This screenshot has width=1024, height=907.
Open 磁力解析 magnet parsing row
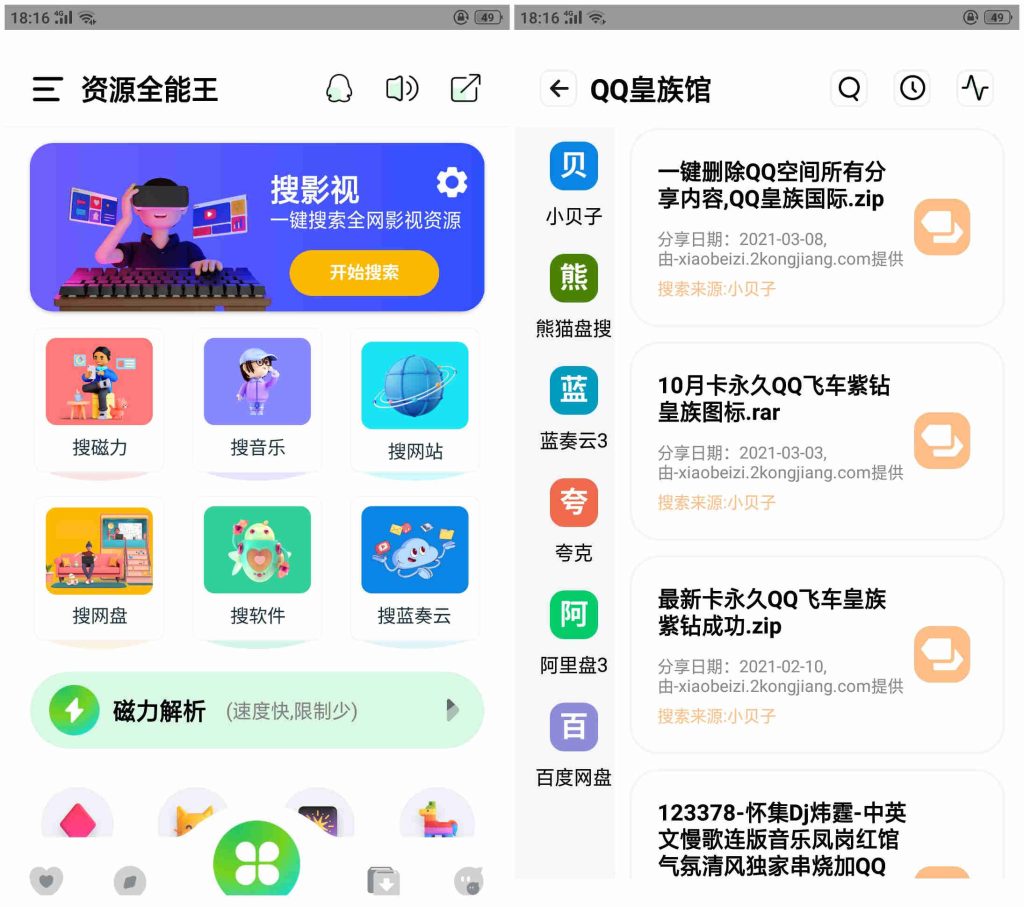[x=257, y=711]
